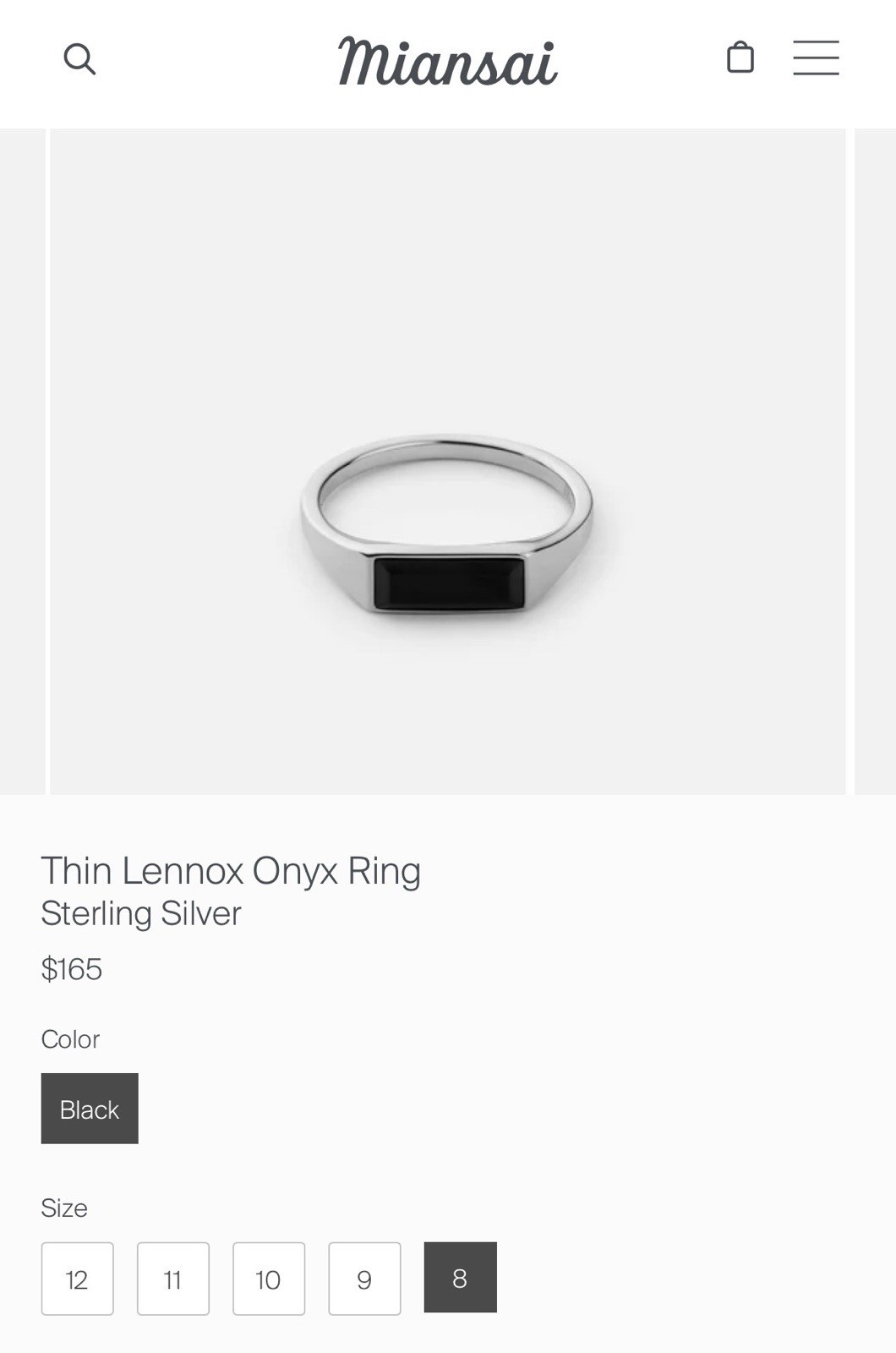Pick size 11

point(172,1279)
